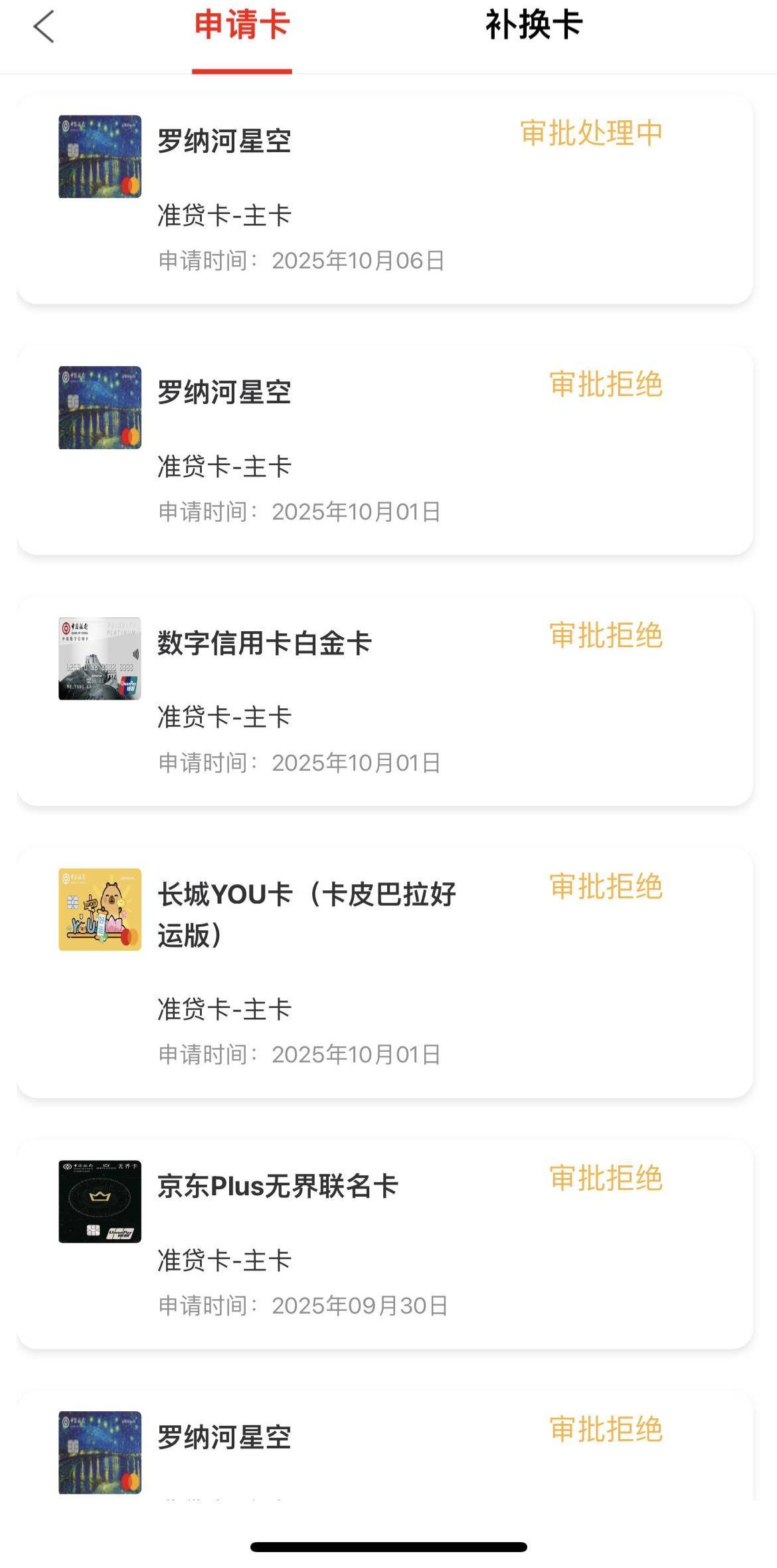
Task: Open 罗纳河星空 application dated 2025年10月01日
Action: (x=385, y=450)
